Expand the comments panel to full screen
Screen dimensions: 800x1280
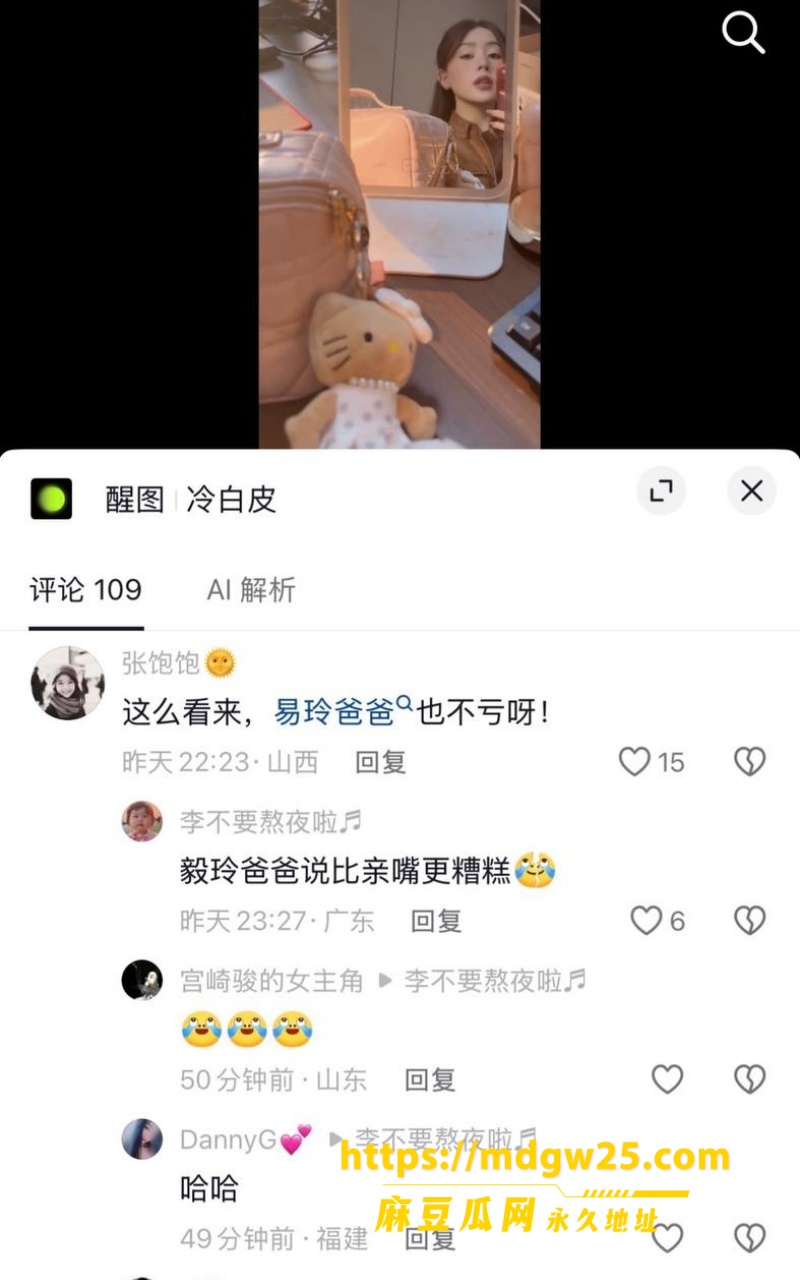[x=661, y=491]
